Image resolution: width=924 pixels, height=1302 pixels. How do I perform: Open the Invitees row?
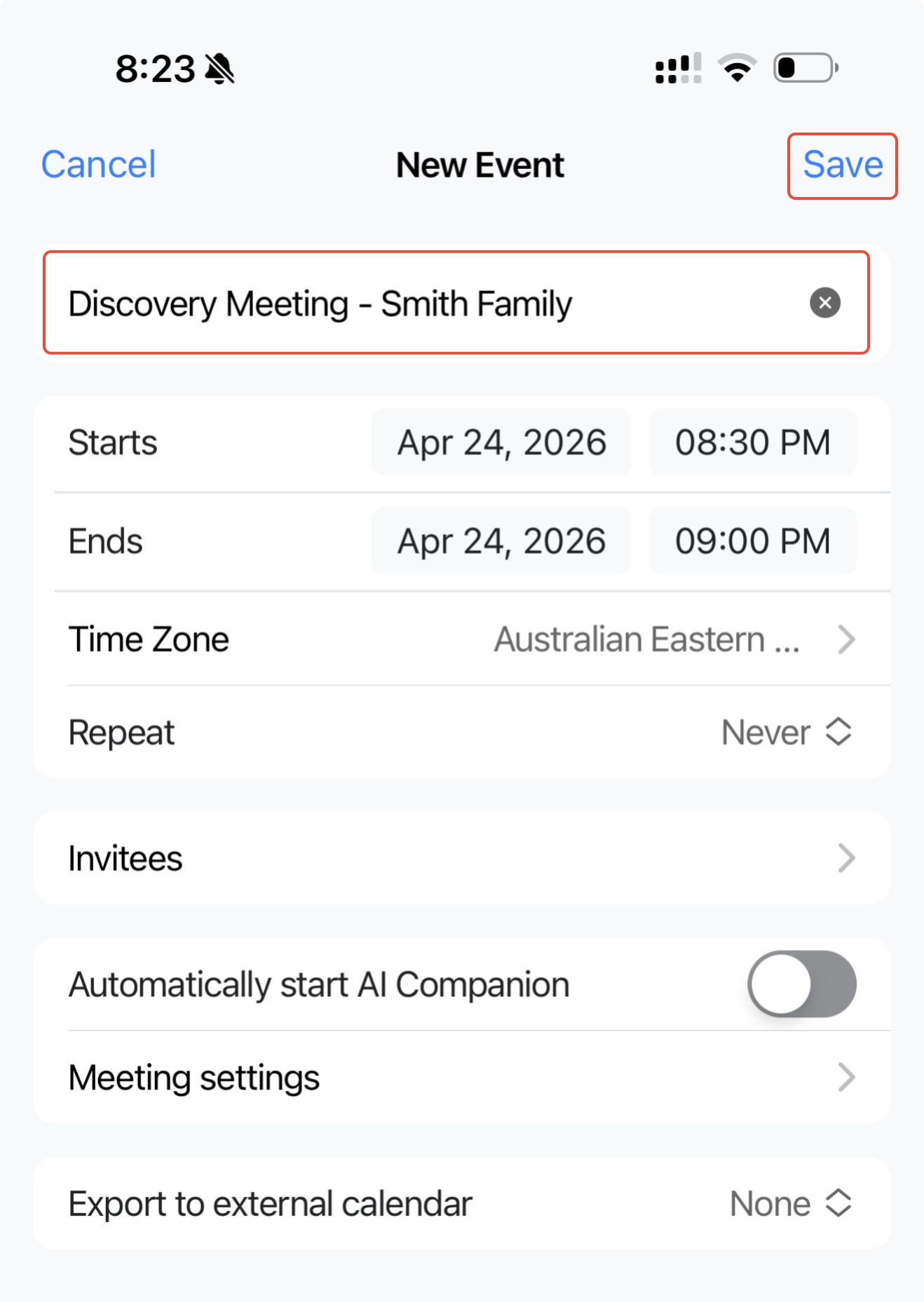tap(461, 858)
